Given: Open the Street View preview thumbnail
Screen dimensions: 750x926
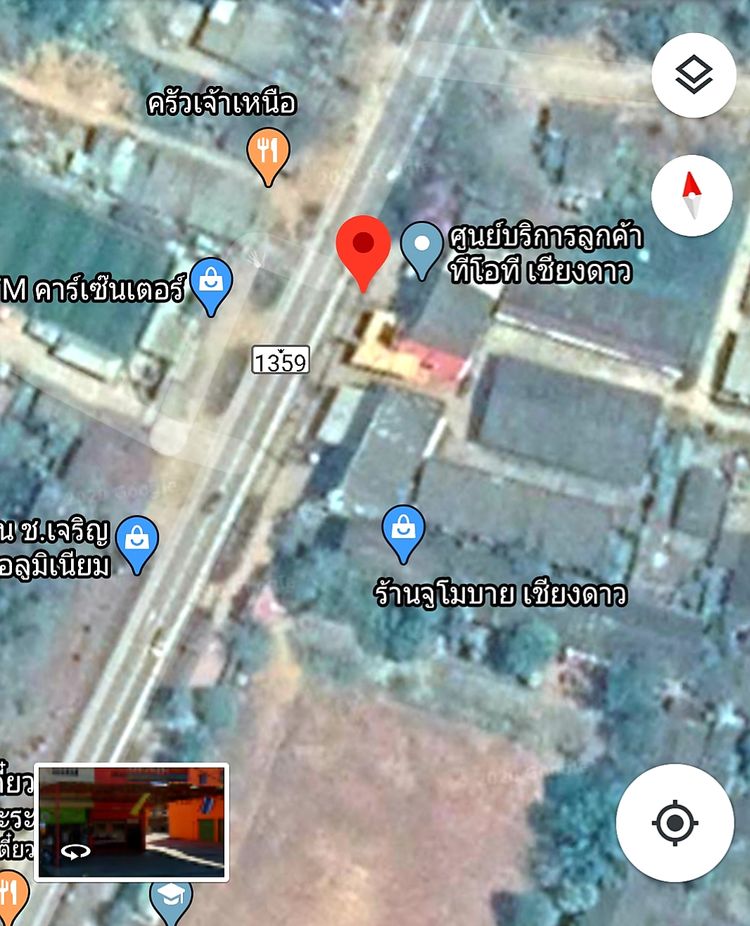Looking at the screenshot, I should click(x=131, y=822).
